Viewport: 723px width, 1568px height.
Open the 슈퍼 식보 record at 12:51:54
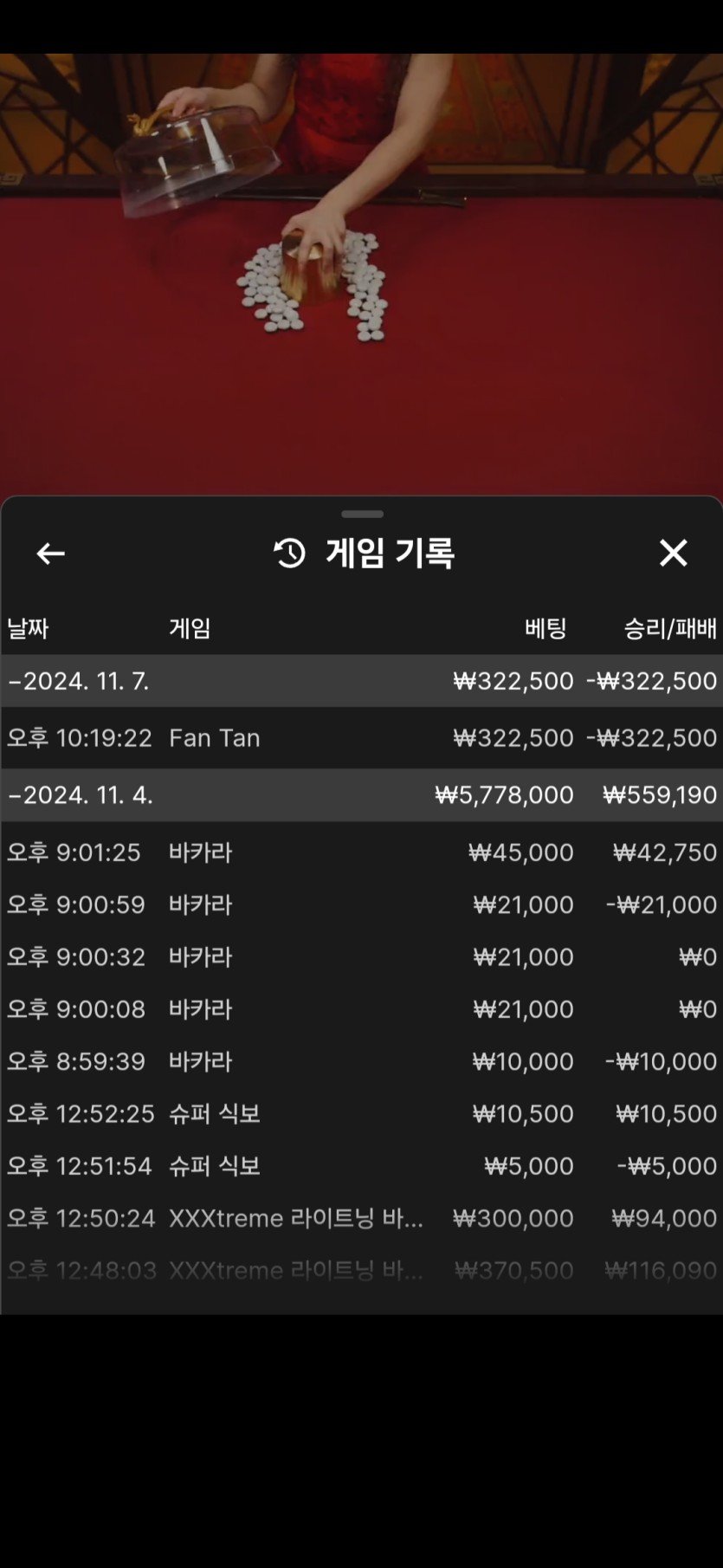tap(361, 1166)
